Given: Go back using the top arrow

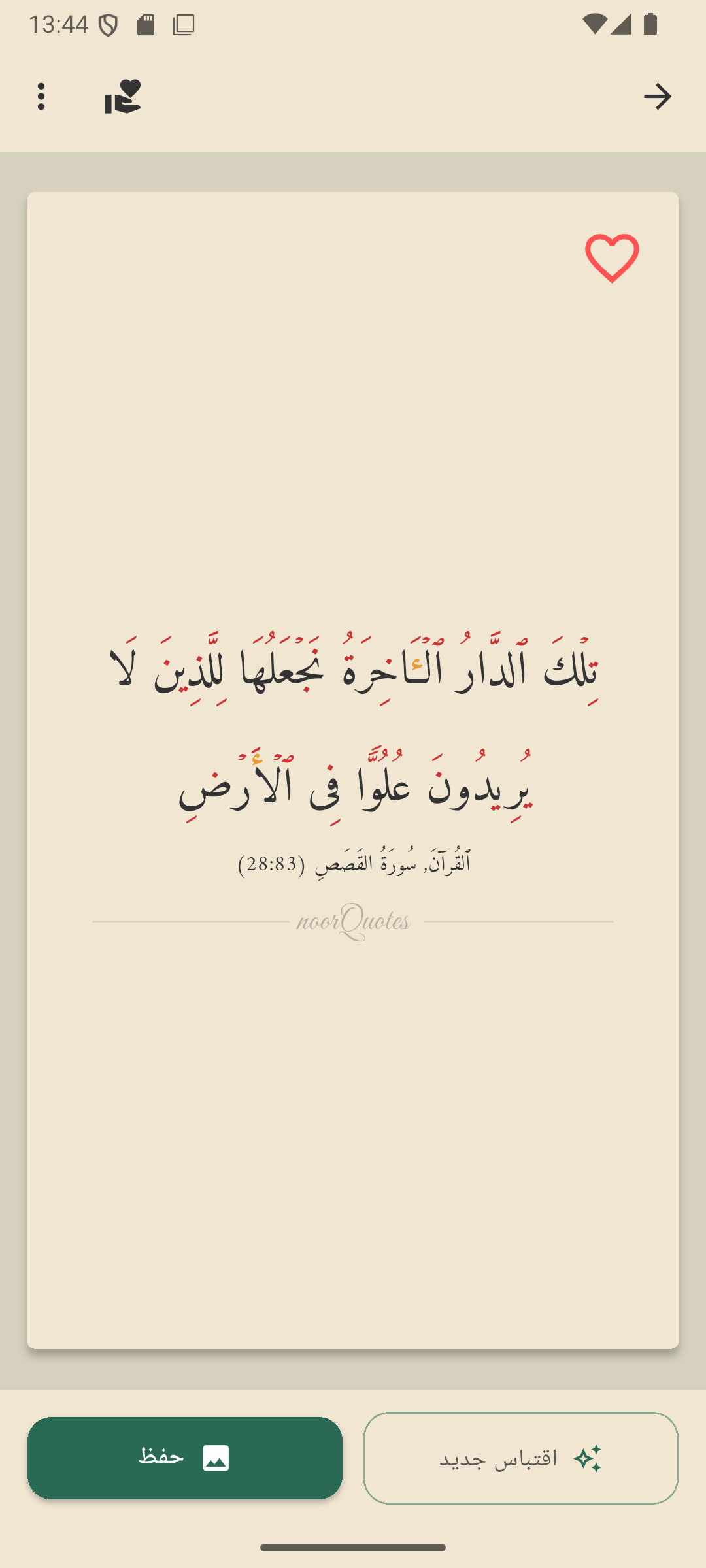Looking at the screenshot, I should [x=657, y=97].
